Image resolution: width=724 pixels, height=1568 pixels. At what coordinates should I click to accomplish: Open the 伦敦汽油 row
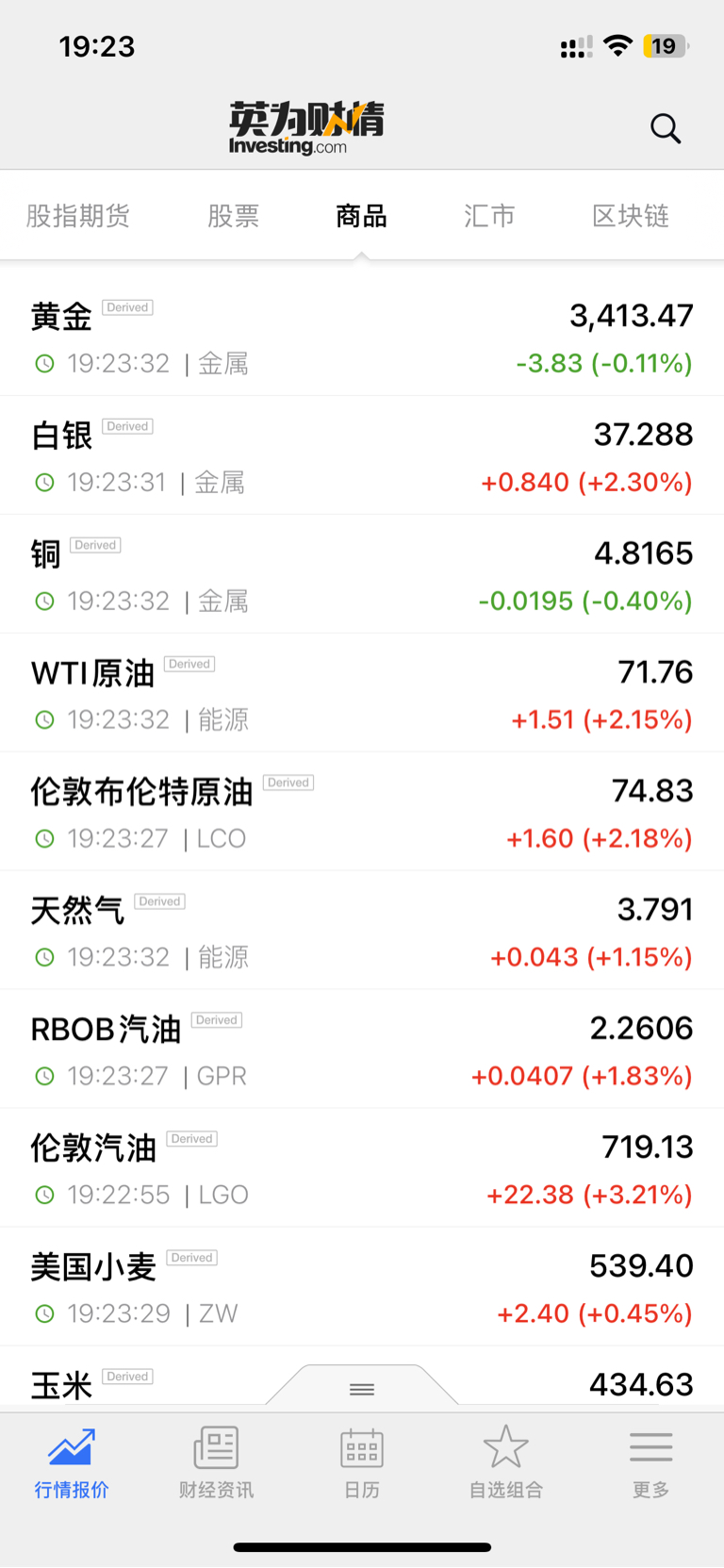[362, 1168]
